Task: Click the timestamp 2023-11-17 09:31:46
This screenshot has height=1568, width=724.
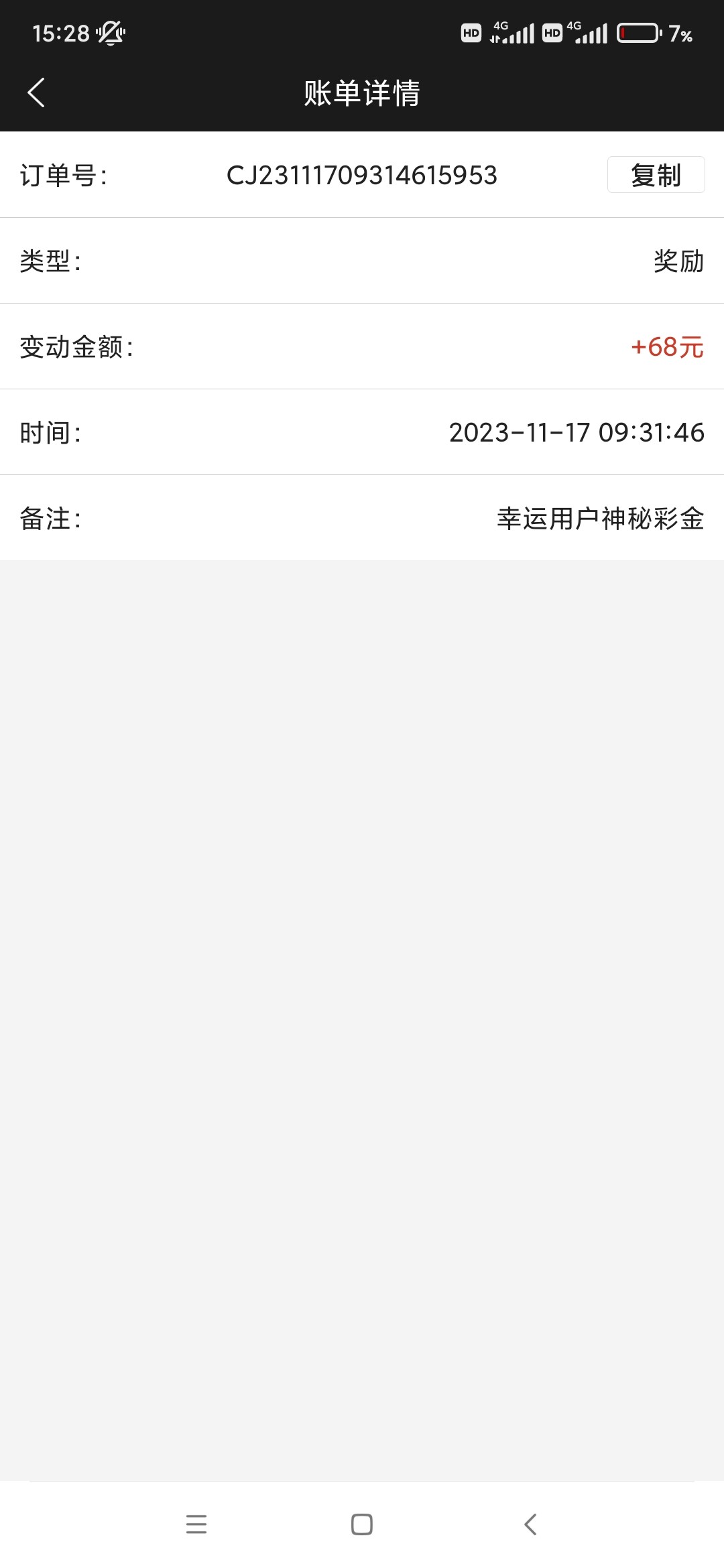Action: 575,432
